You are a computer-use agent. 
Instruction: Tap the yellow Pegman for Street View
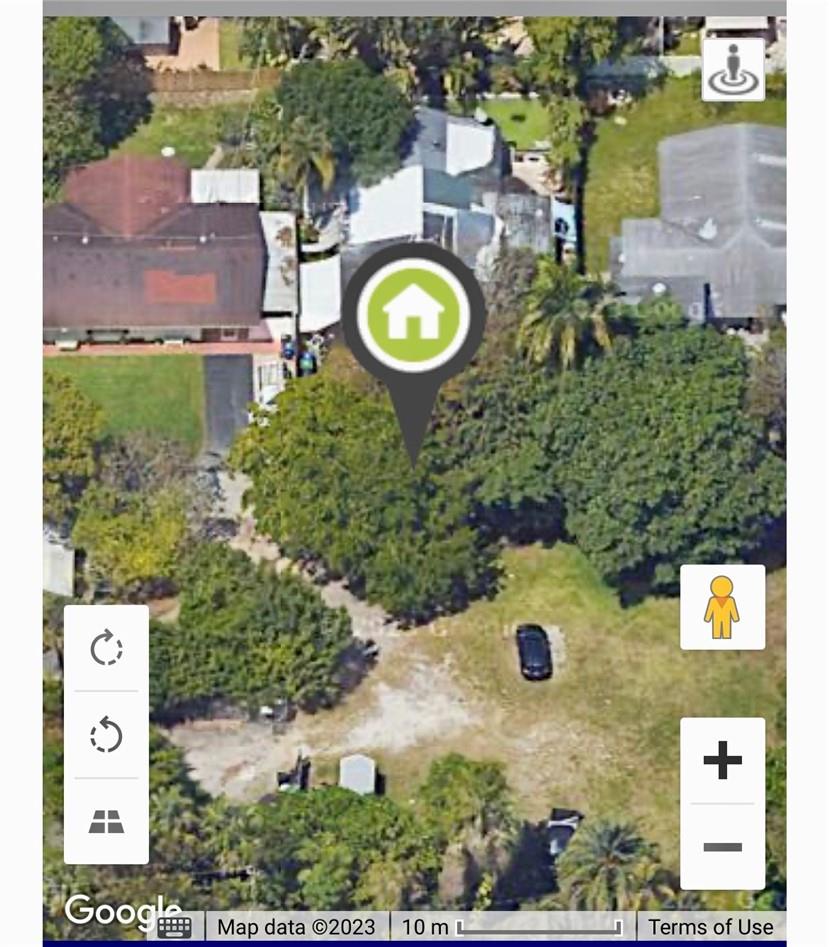click(x=722, y=607)
